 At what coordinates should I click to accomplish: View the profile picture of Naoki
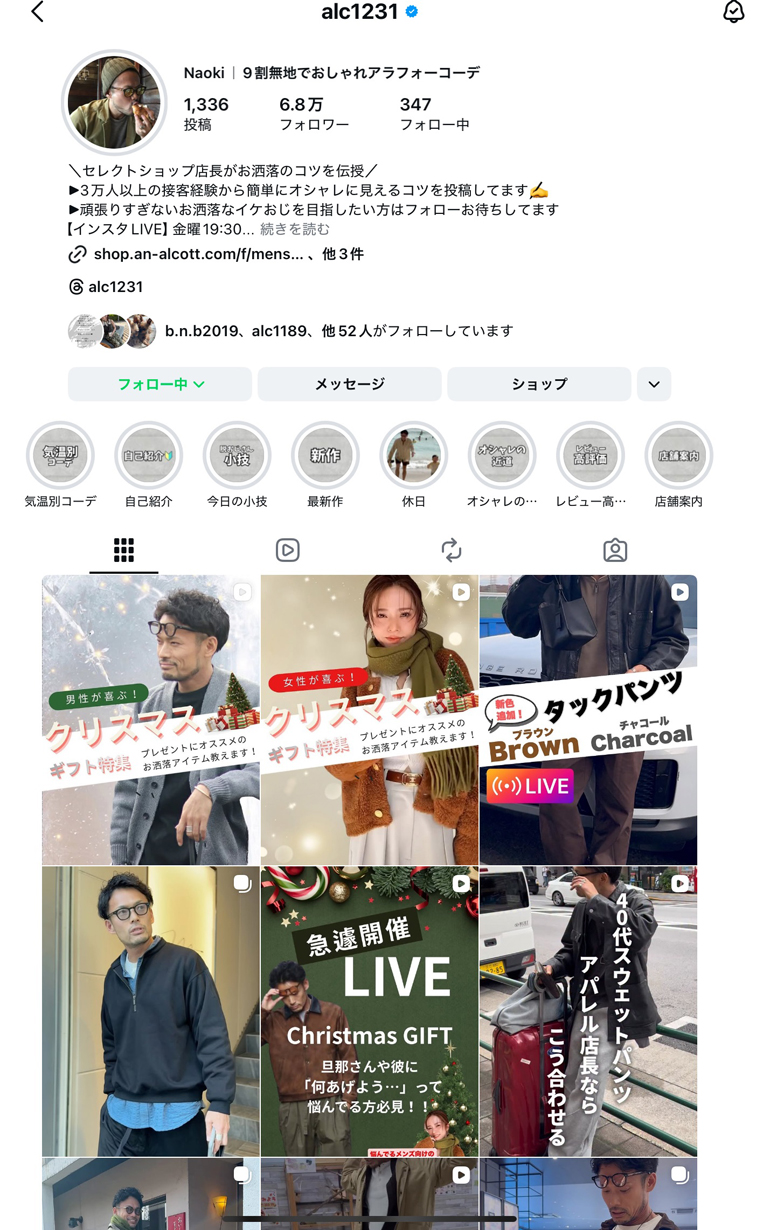[x=114, y=102]
